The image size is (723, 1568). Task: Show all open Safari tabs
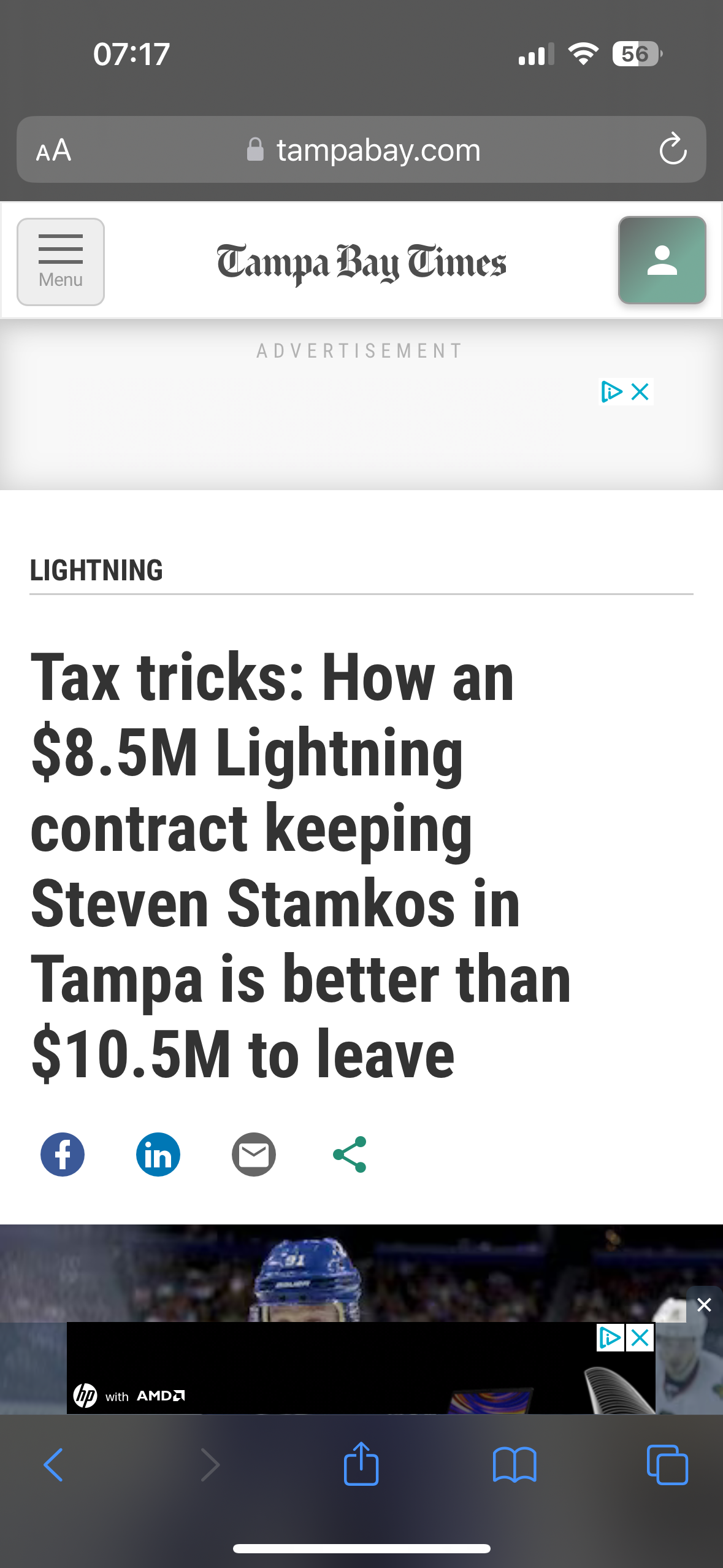tap(667, 1465)
